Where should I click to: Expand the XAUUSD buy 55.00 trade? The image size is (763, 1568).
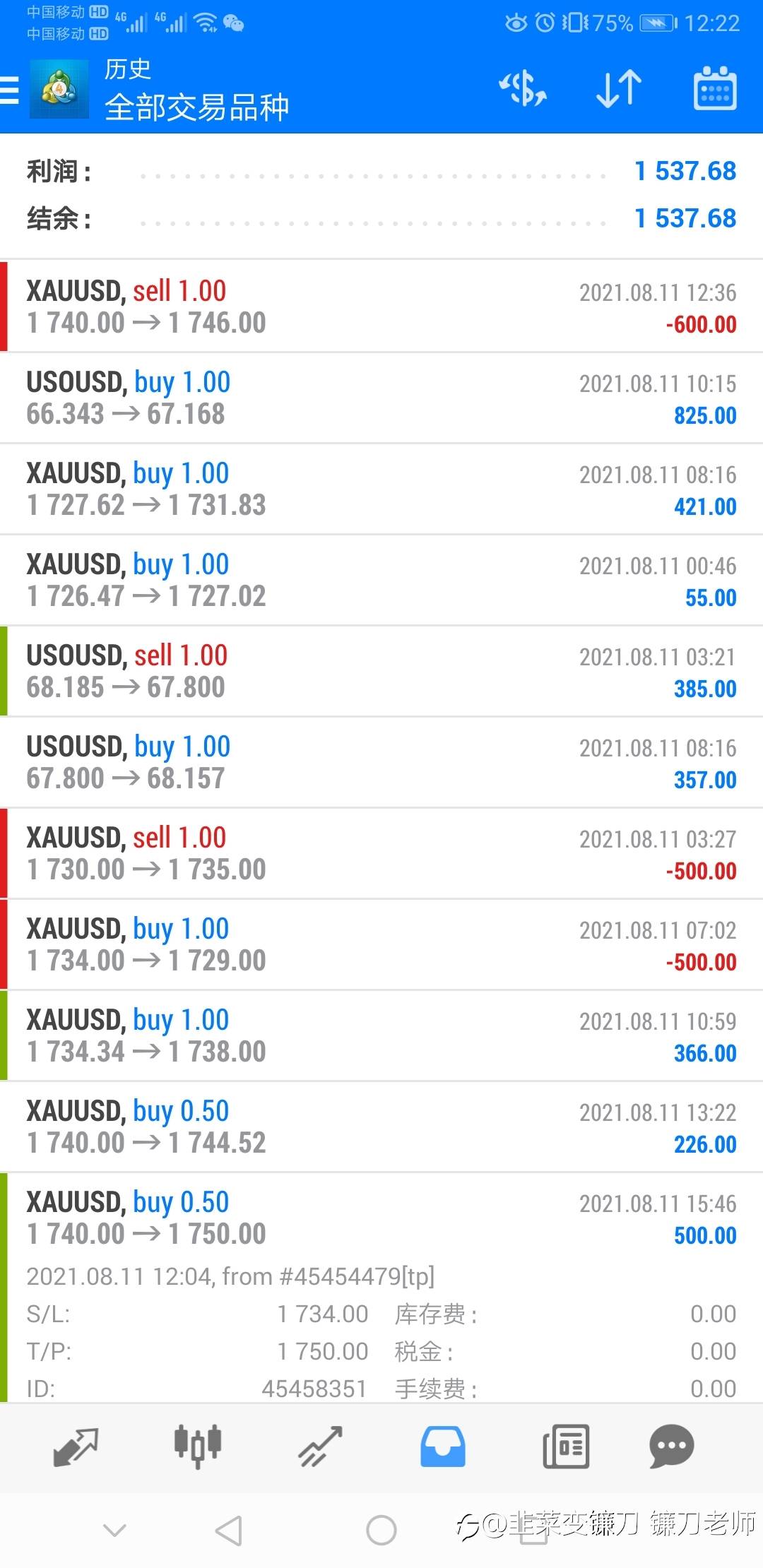[381, 580]
